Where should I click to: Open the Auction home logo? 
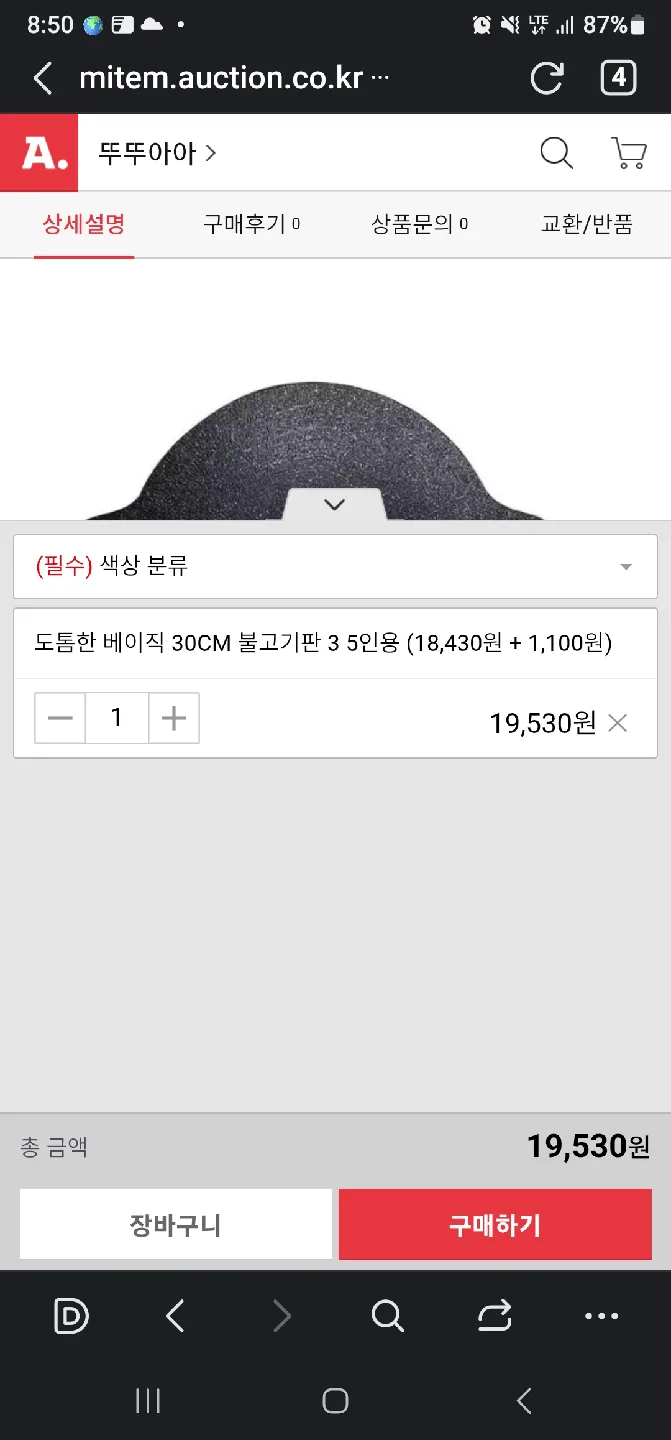coord(40,153)
